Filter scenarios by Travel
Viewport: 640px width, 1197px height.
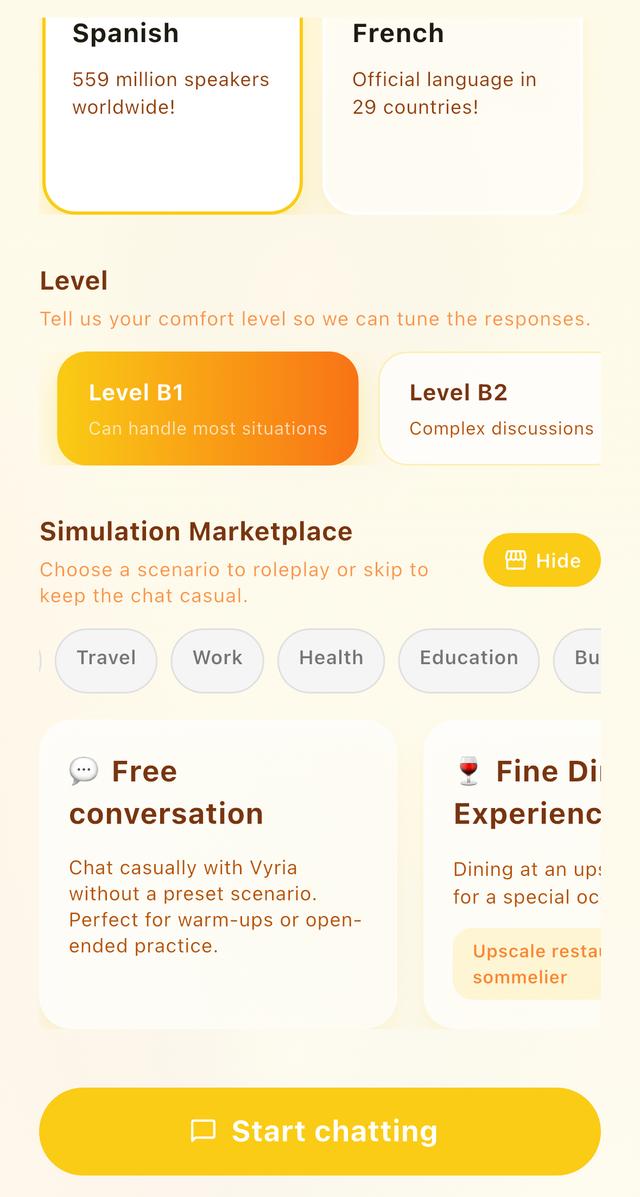pyautogui.click(x=106, y=659)
